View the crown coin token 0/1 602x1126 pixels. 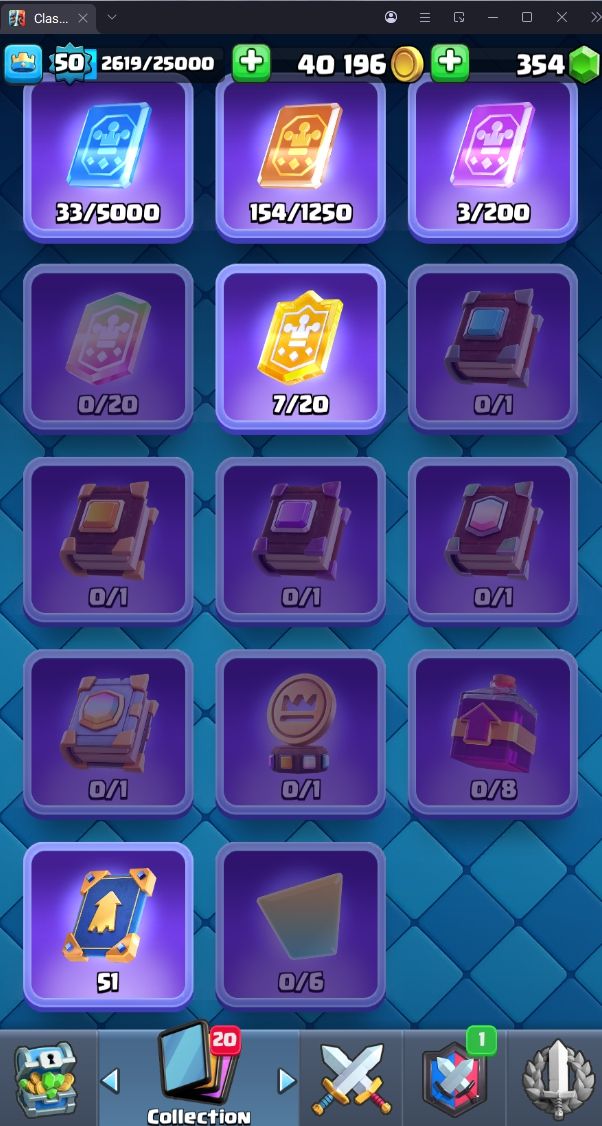(300, 732)
